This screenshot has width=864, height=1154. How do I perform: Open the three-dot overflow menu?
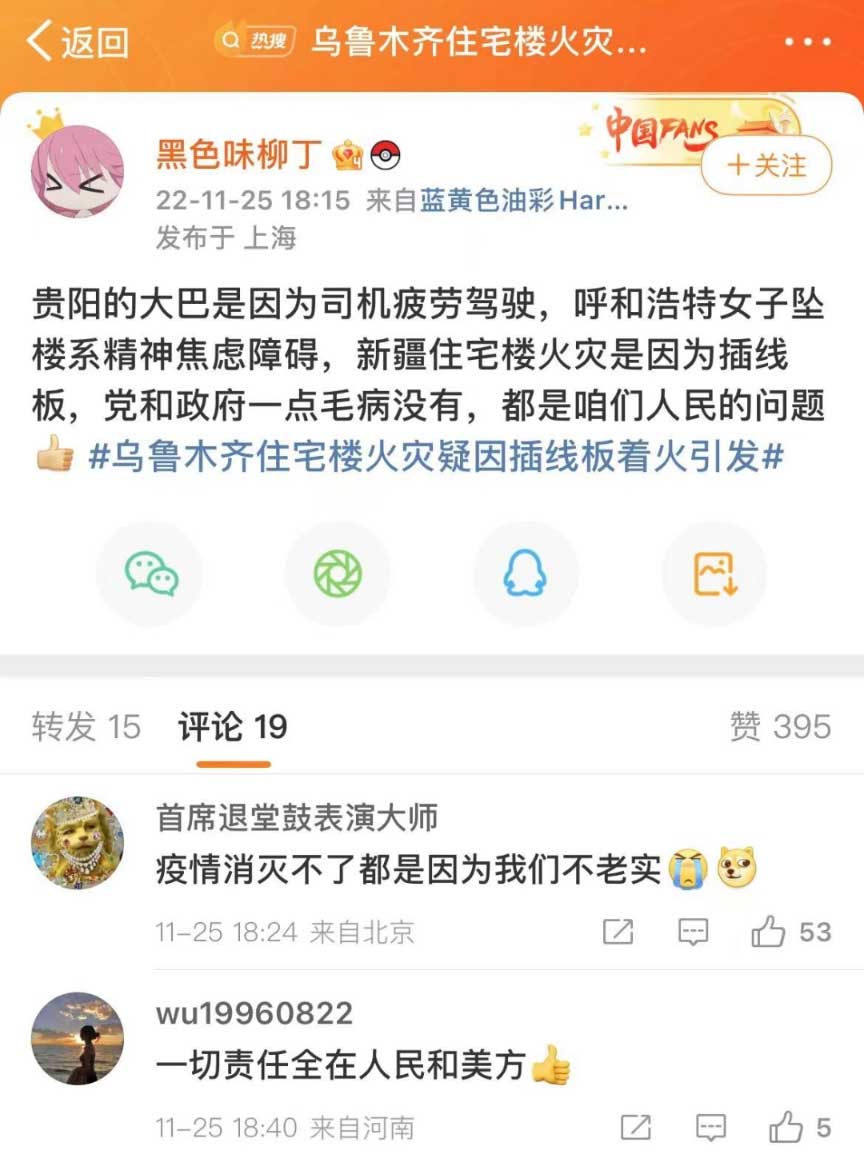[807, 43]
